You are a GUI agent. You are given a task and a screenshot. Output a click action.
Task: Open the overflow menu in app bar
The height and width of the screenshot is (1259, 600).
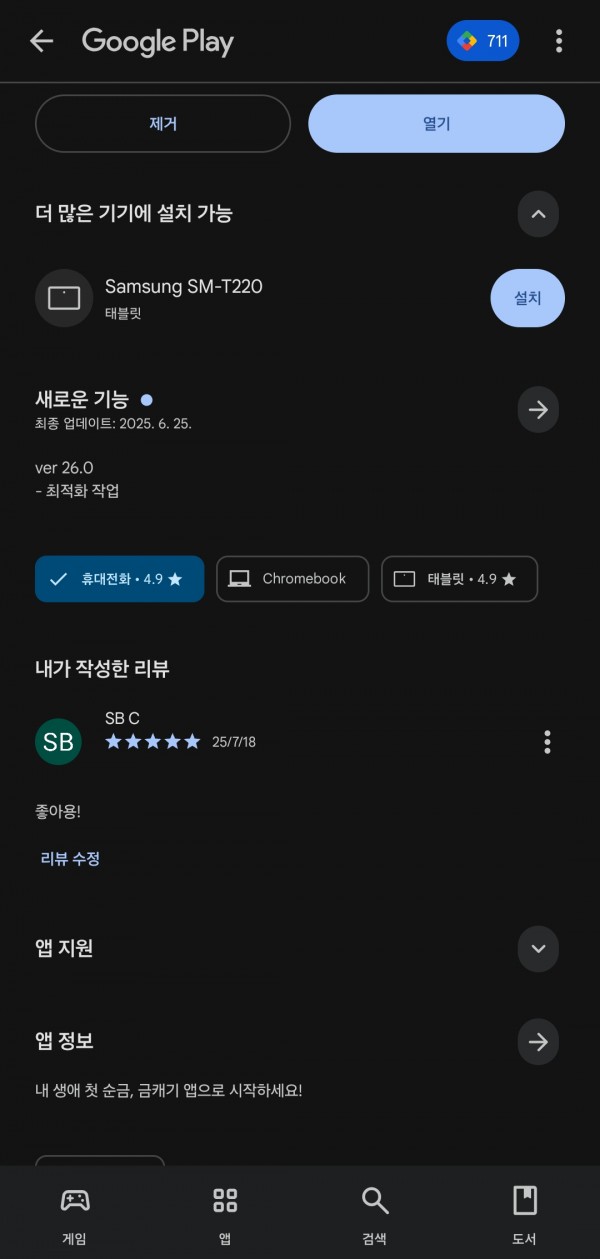point(558,41)
